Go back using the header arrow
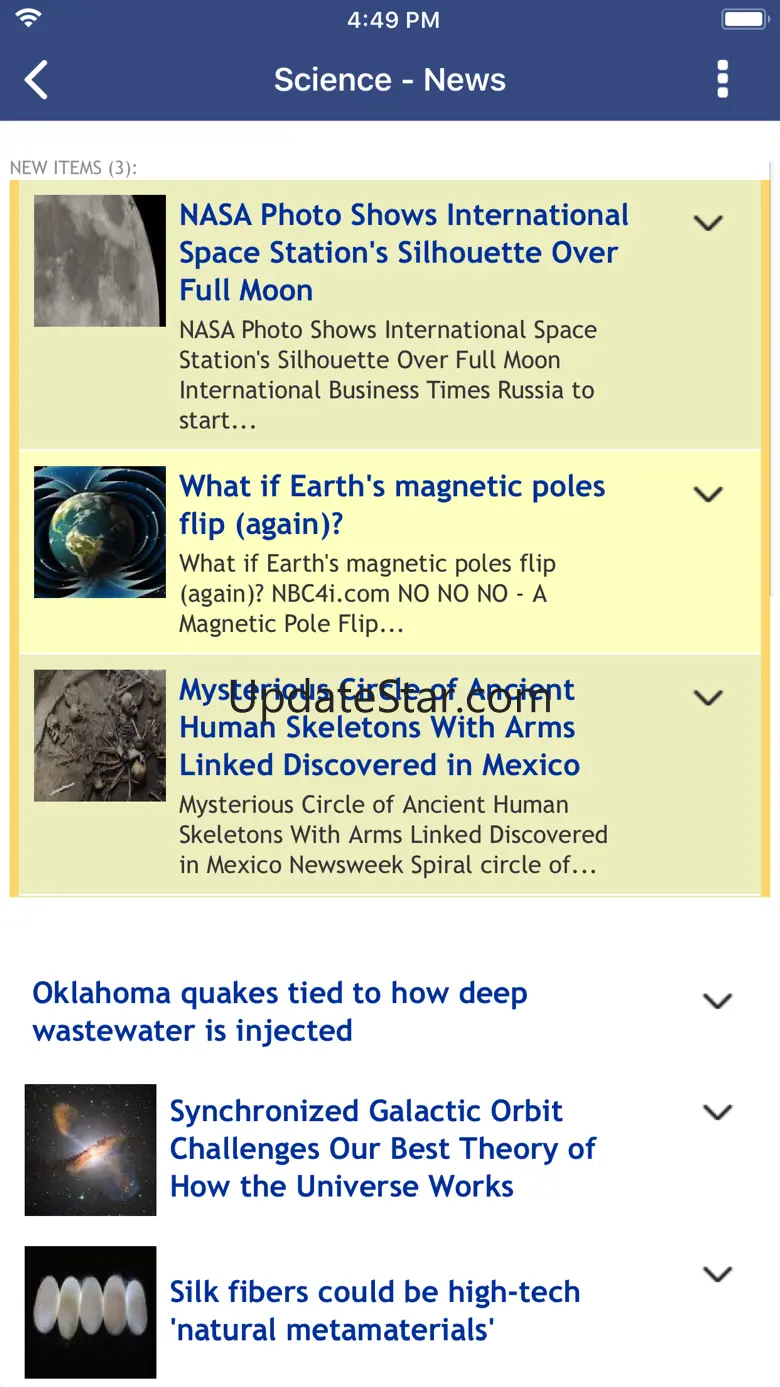Viewport: 780px width, 1387px height. (36, 80)
